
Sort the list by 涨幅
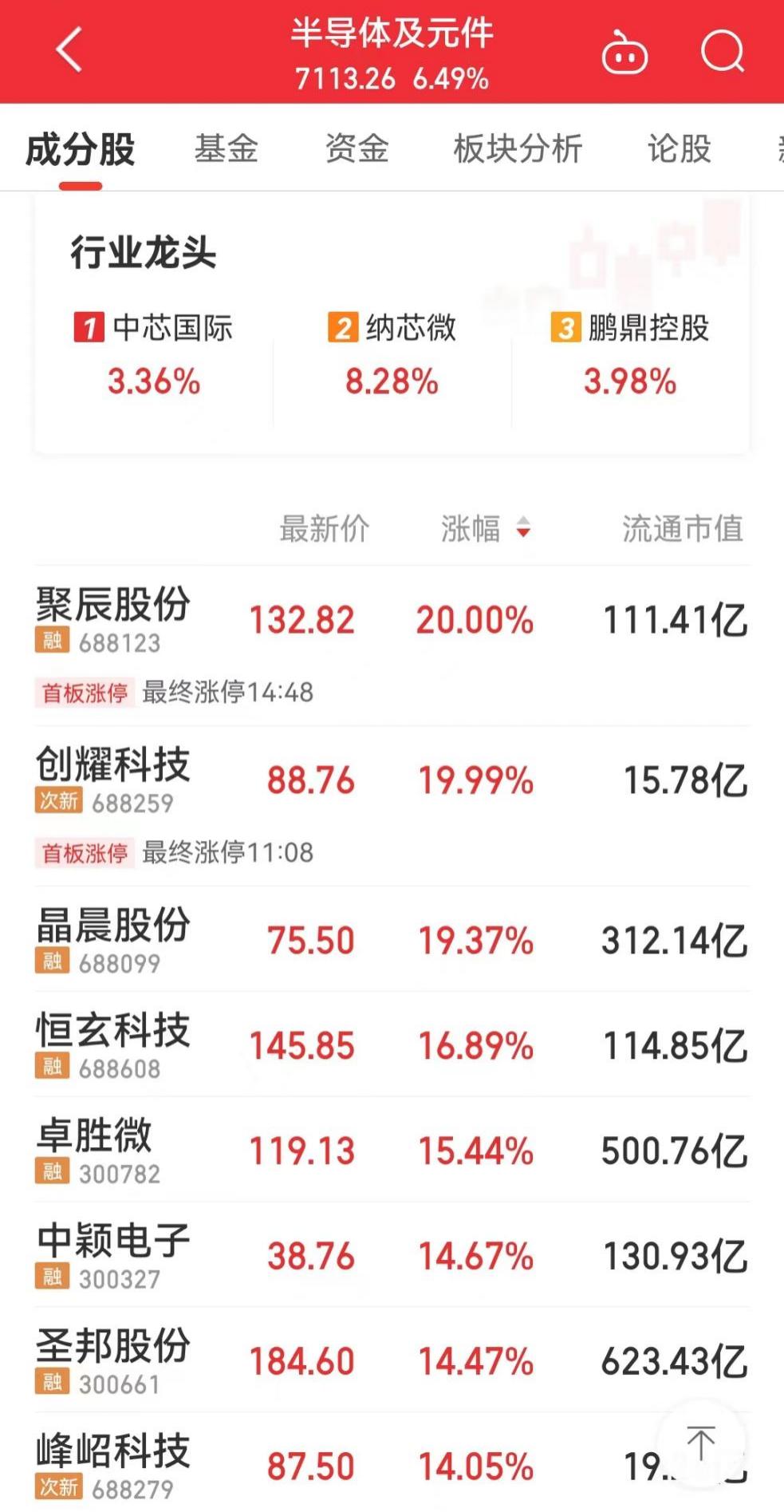point(485,528)
